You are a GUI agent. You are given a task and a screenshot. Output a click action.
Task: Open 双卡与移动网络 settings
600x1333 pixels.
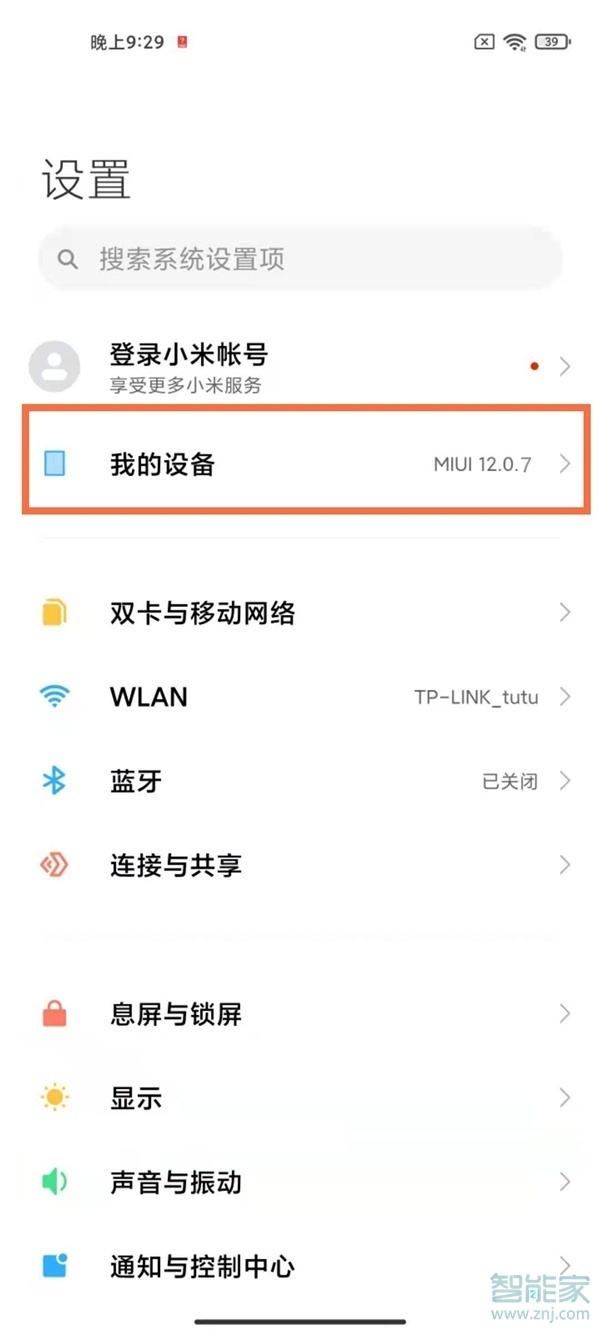coord(300,612)
